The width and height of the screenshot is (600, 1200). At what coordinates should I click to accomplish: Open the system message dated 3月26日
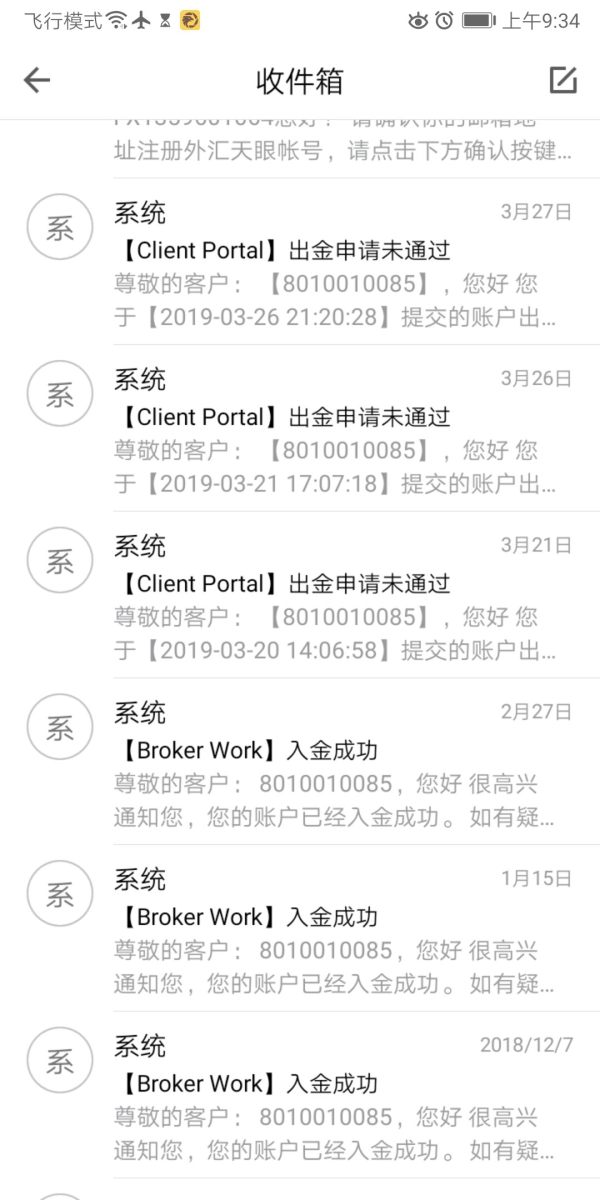tap(340, 428)
